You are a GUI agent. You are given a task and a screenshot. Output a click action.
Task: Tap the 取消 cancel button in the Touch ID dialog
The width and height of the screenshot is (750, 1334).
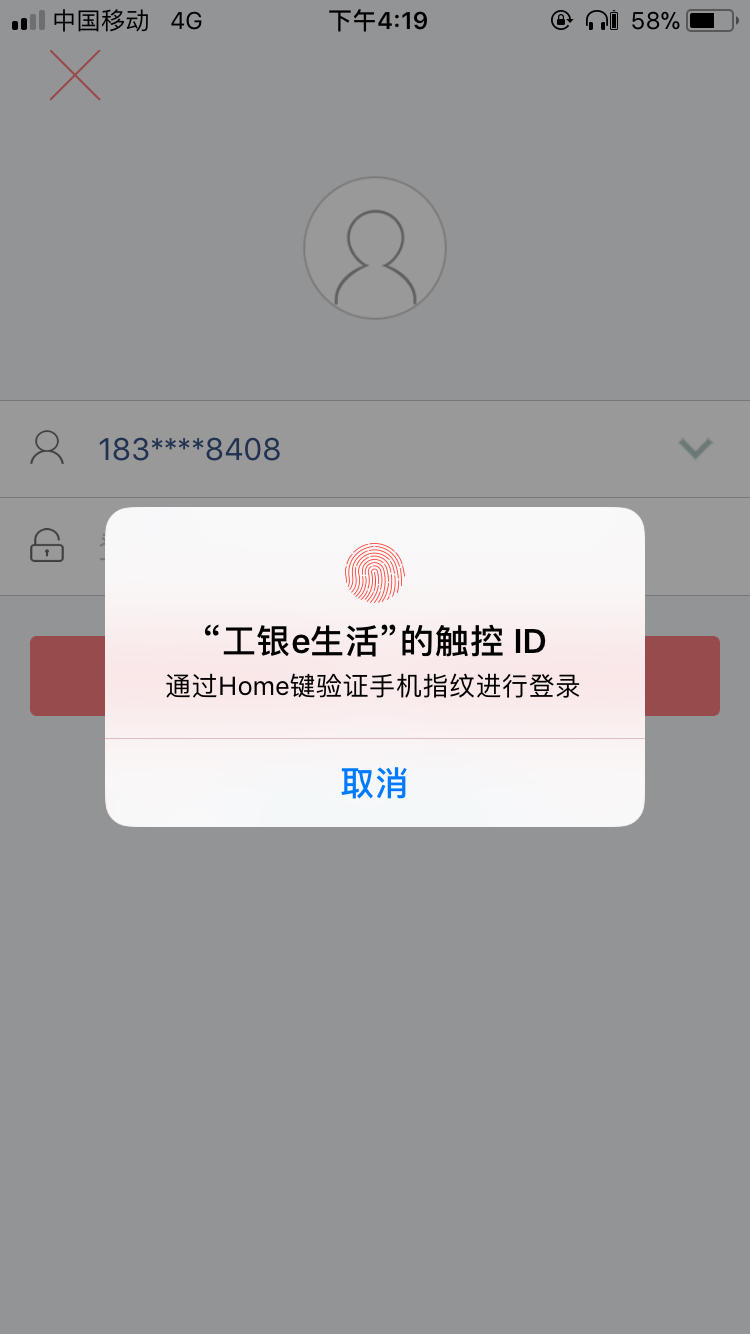(374, 784)
